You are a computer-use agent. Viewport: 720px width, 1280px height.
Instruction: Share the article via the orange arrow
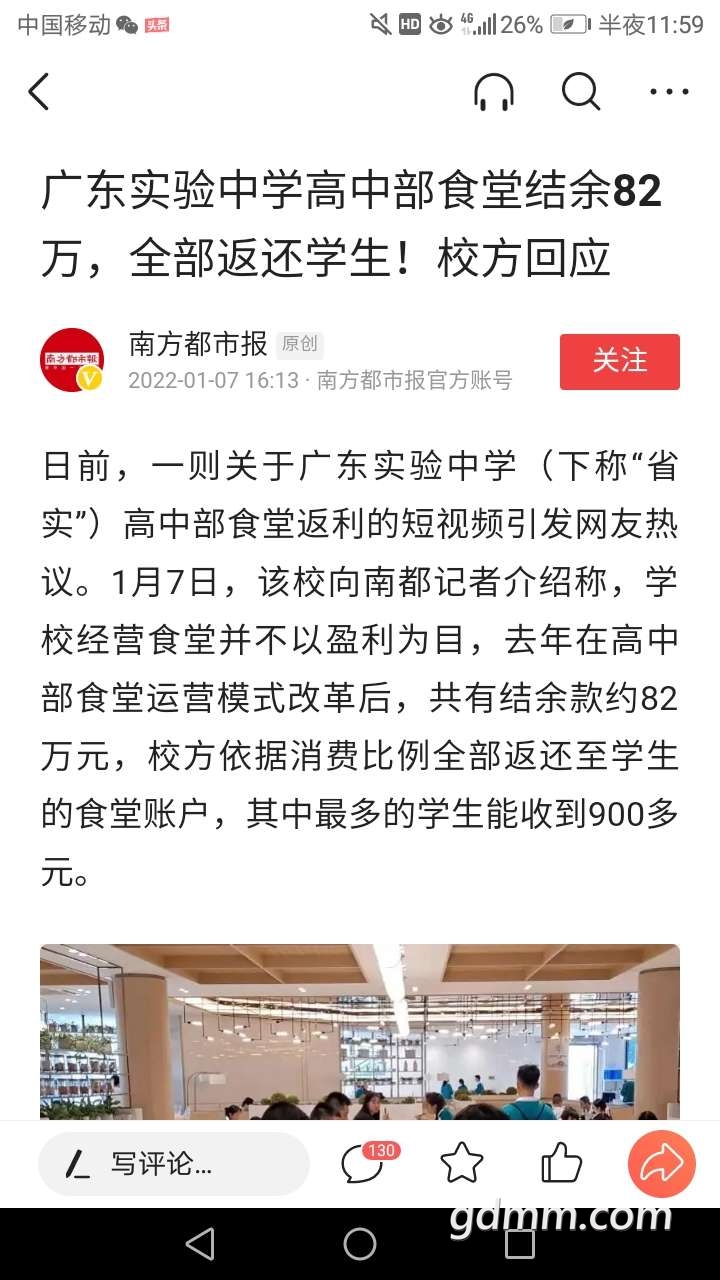click(662, 1164)
